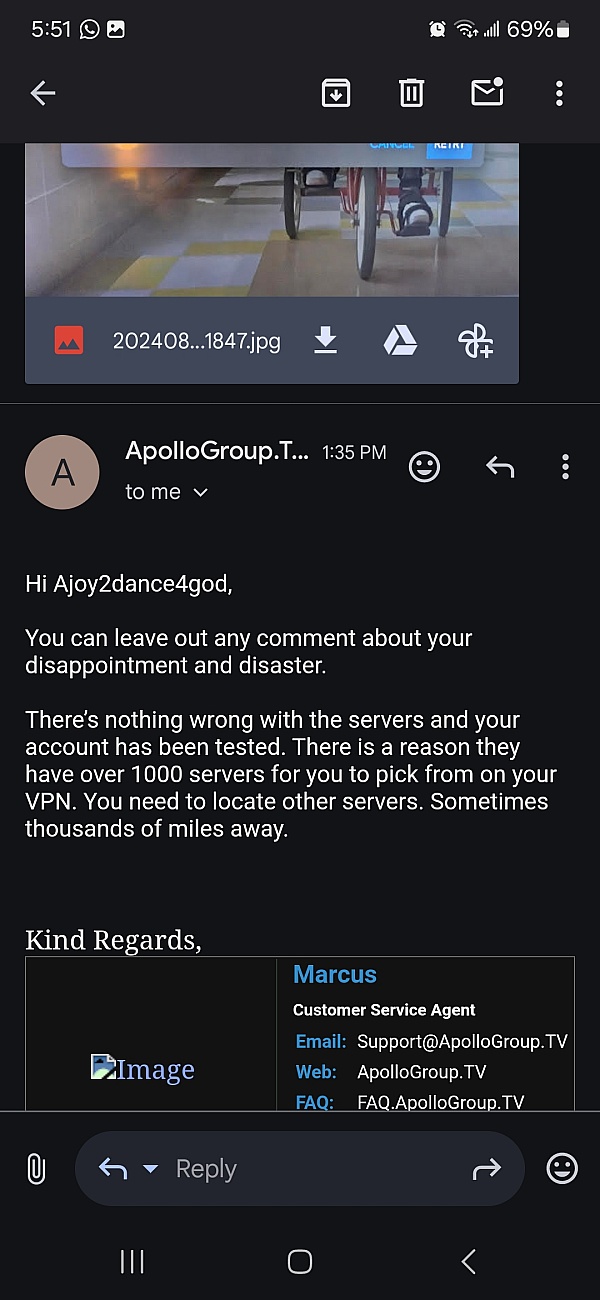The image size is (600, 1300).
Task: Open recent apps from the navigation bar
Action: coord(132,1262)
